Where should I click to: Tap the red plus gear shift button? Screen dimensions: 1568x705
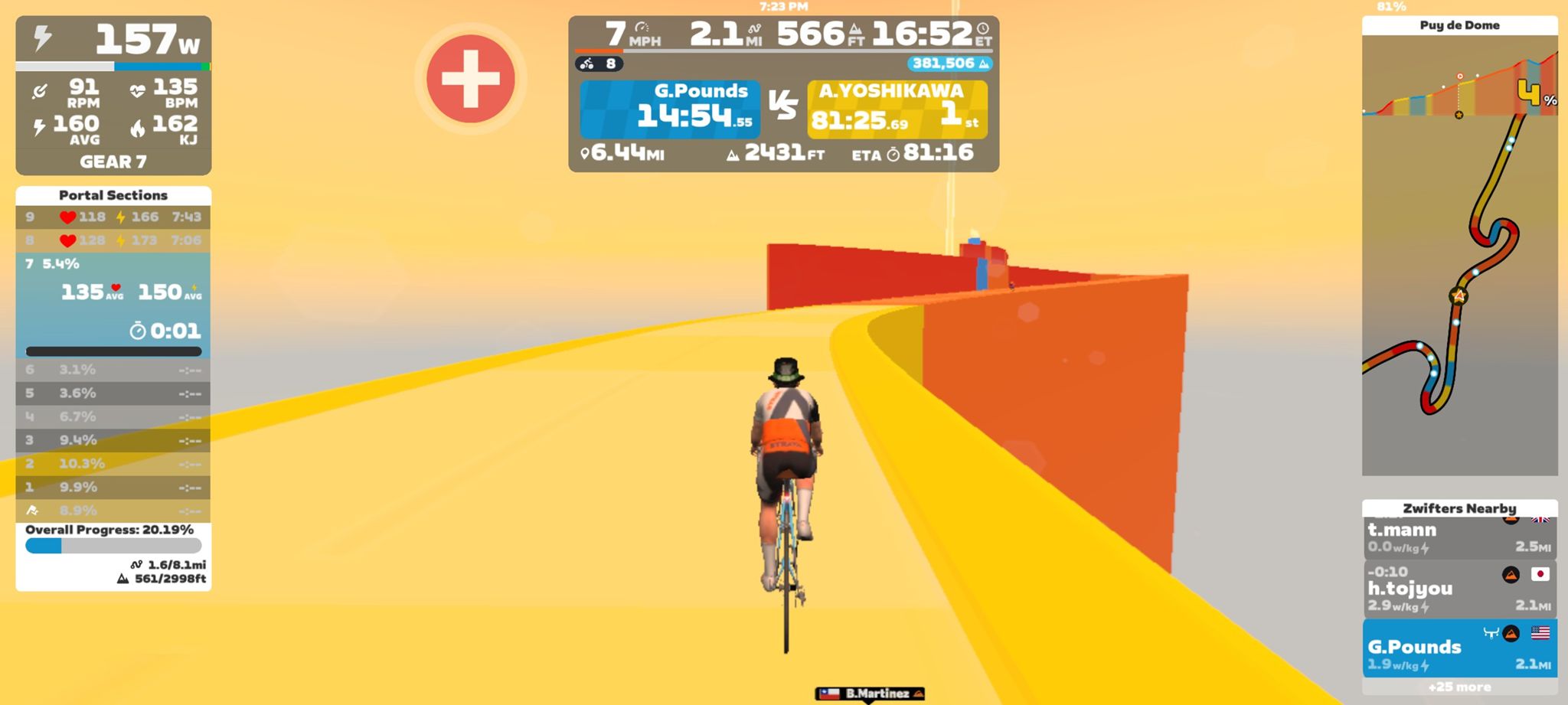[470, 79]
